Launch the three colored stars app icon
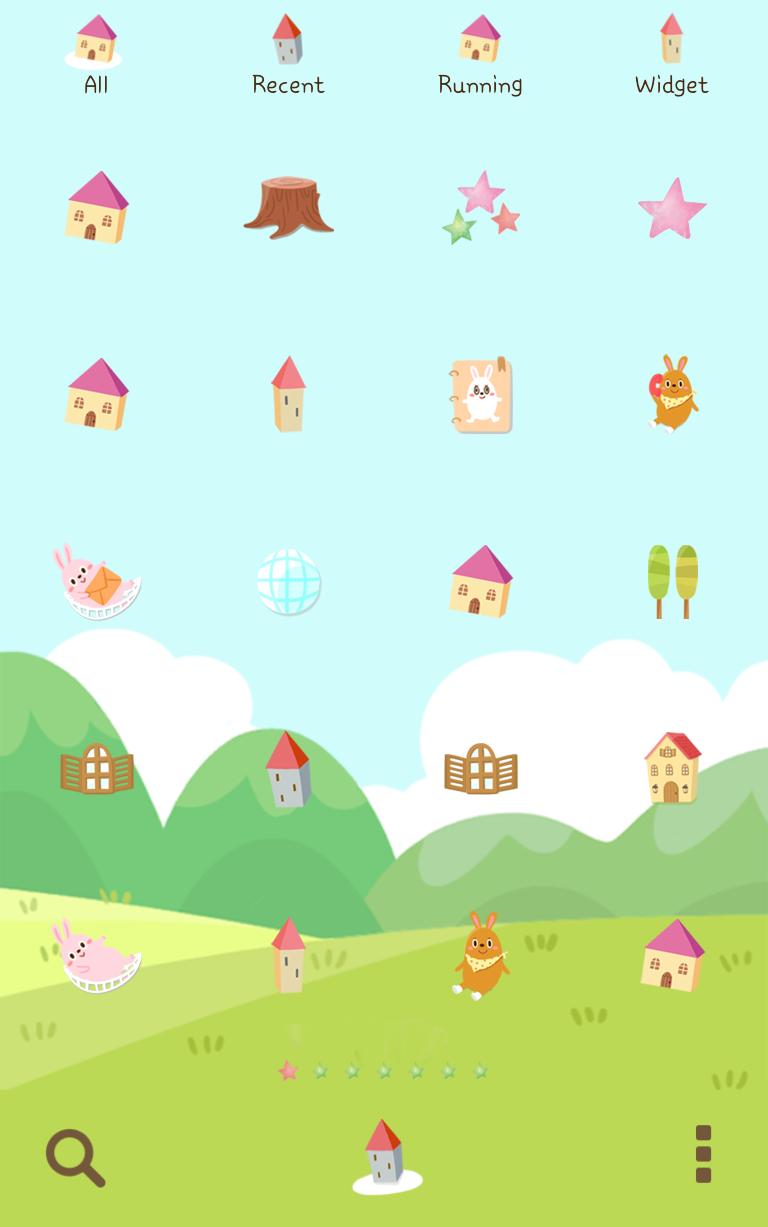The image size is (768, 1227). [x=481, y=207]
